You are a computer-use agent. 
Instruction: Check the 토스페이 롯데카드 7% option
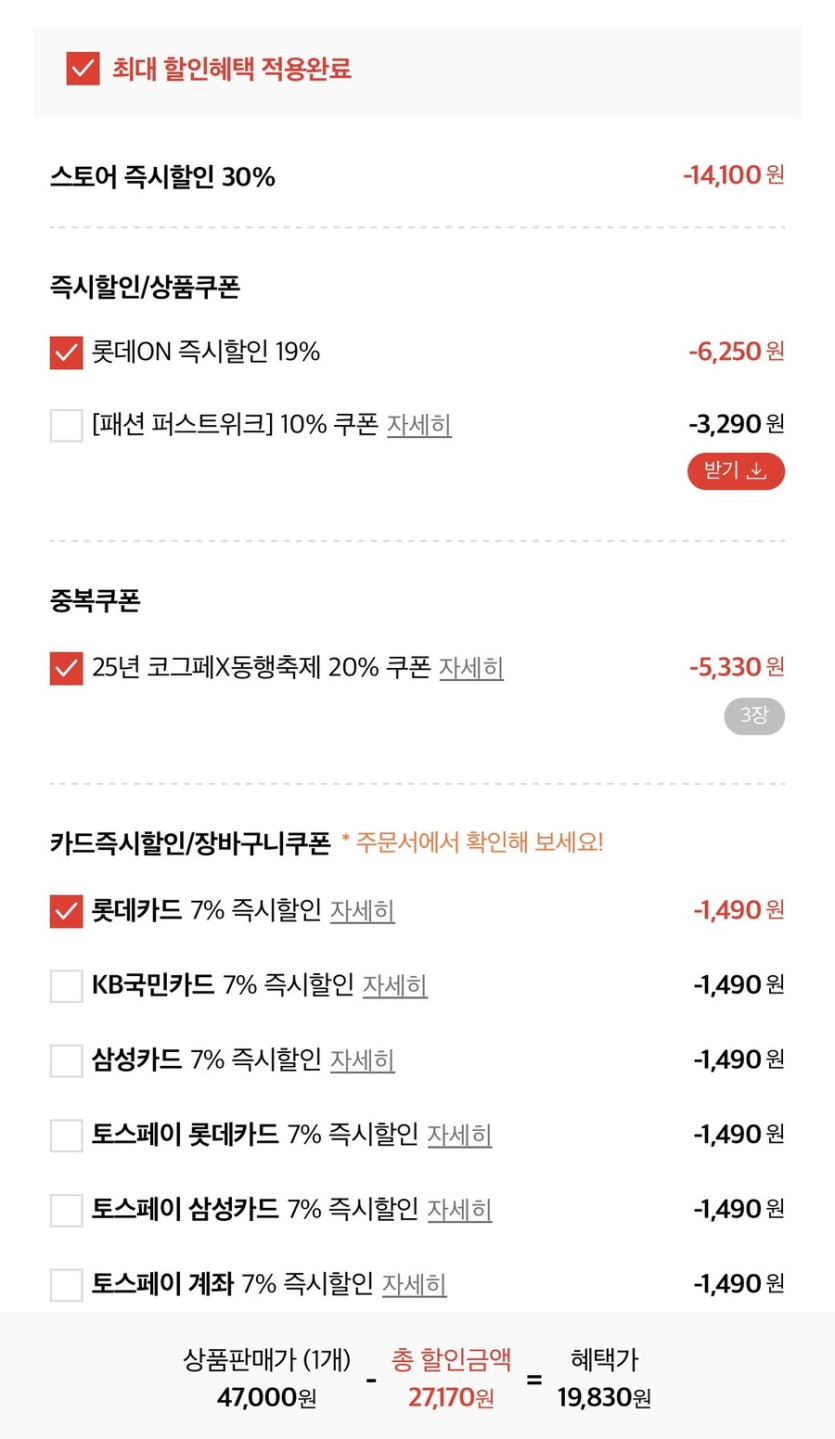(x=64, y=1134)
